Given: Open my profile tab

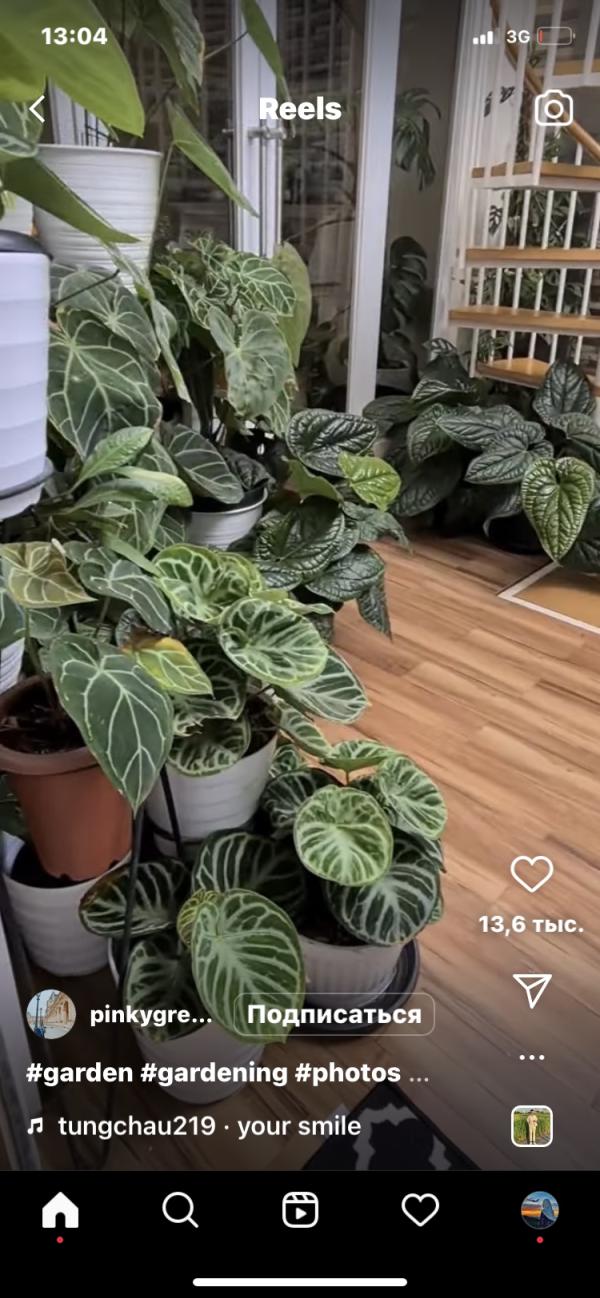Looking at the screenshot, I should [540, 1210].
